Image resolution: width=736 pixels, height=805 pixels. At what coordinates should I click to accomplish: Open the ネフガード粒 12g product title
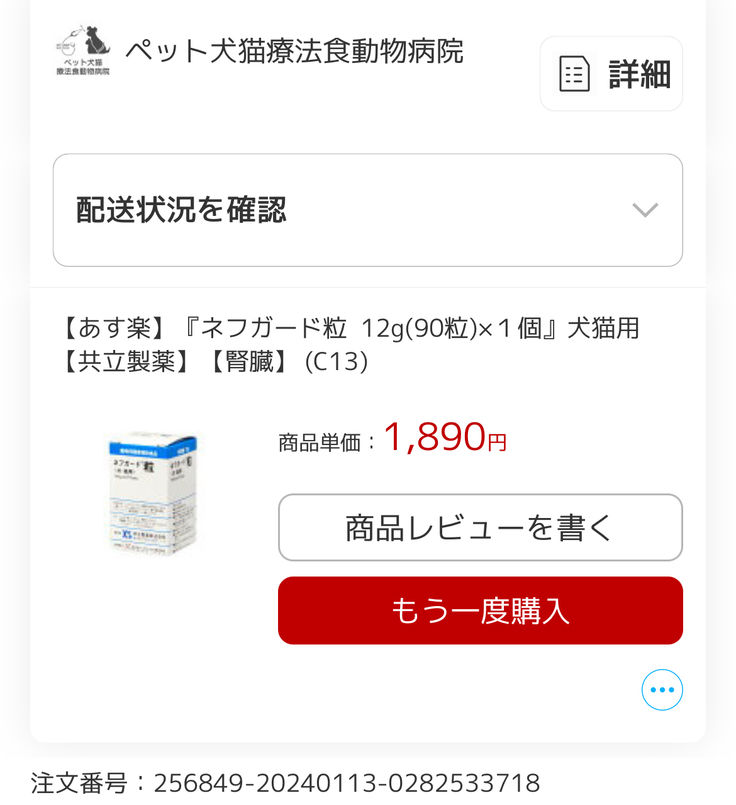click(x=350, y=344)
